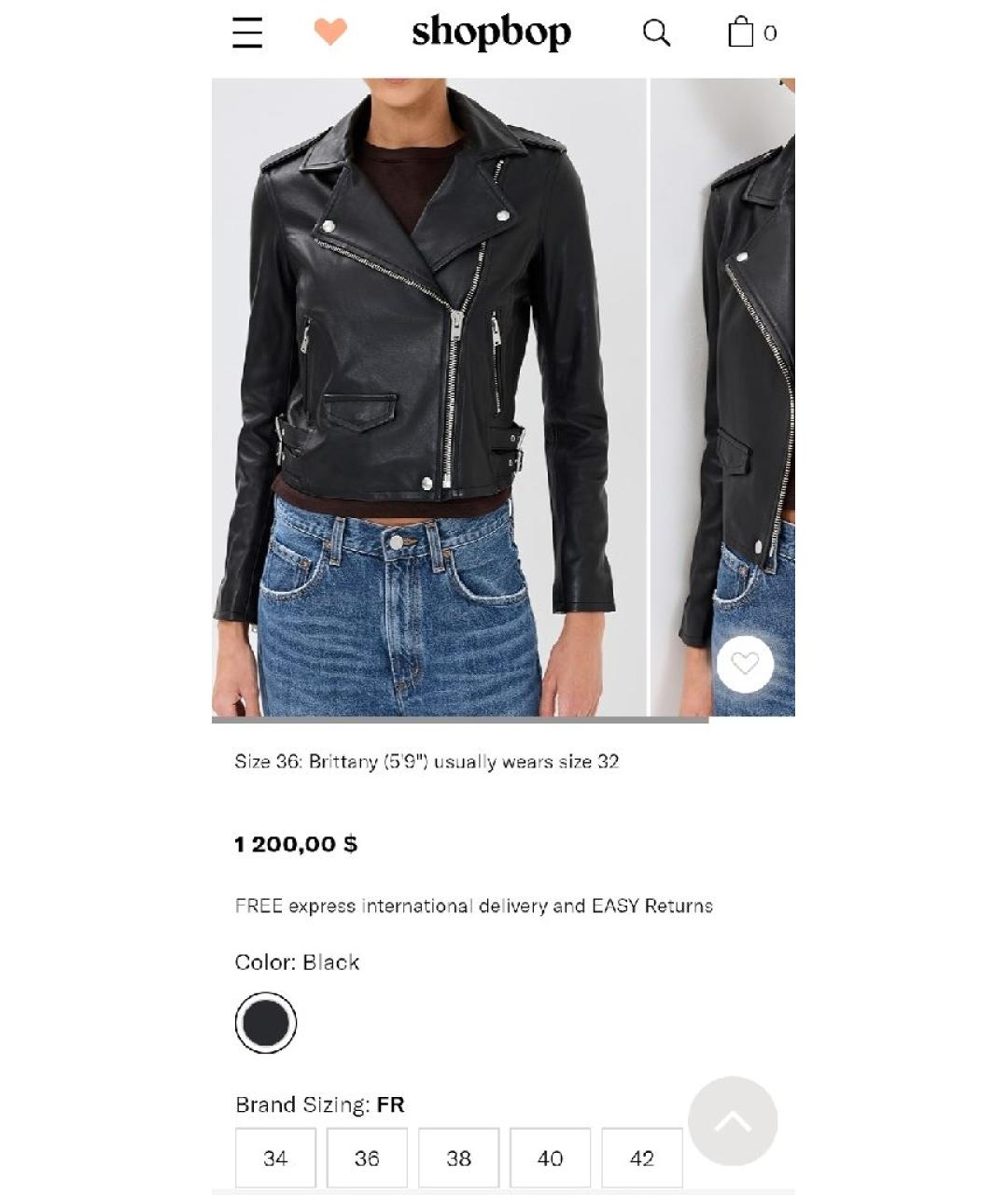Screen dimensions: 1008x1195
Task: Open the search icon
Action: pyautogui.click(x=656, y=34)
